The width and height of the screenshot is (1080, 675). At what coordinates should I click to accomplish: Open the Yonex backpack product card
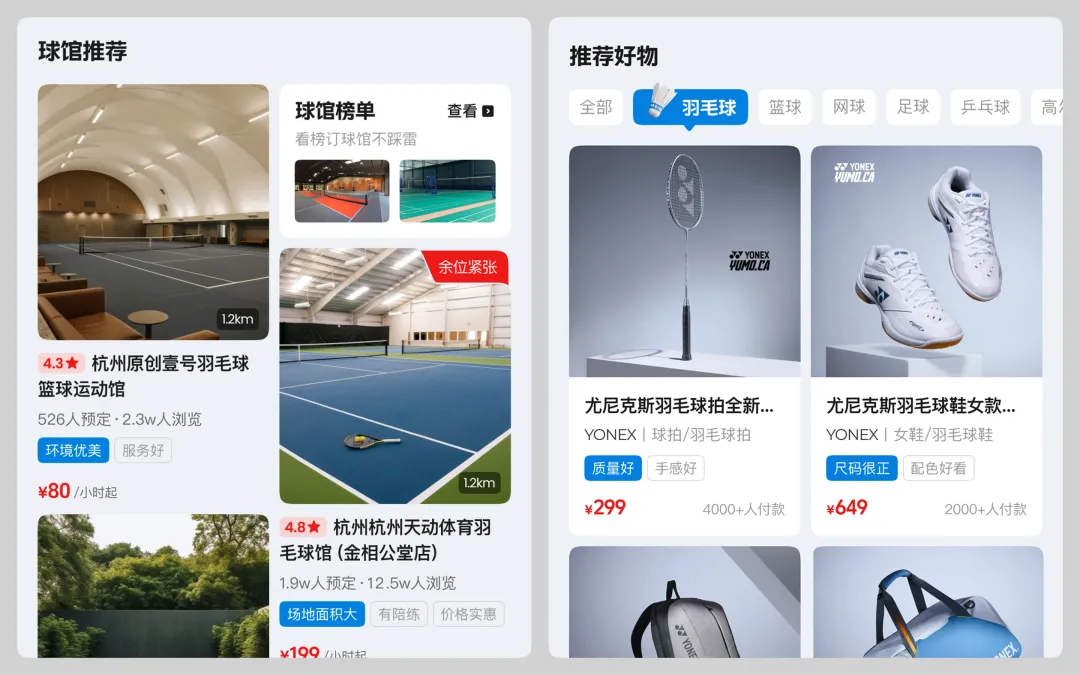point(684,603)
